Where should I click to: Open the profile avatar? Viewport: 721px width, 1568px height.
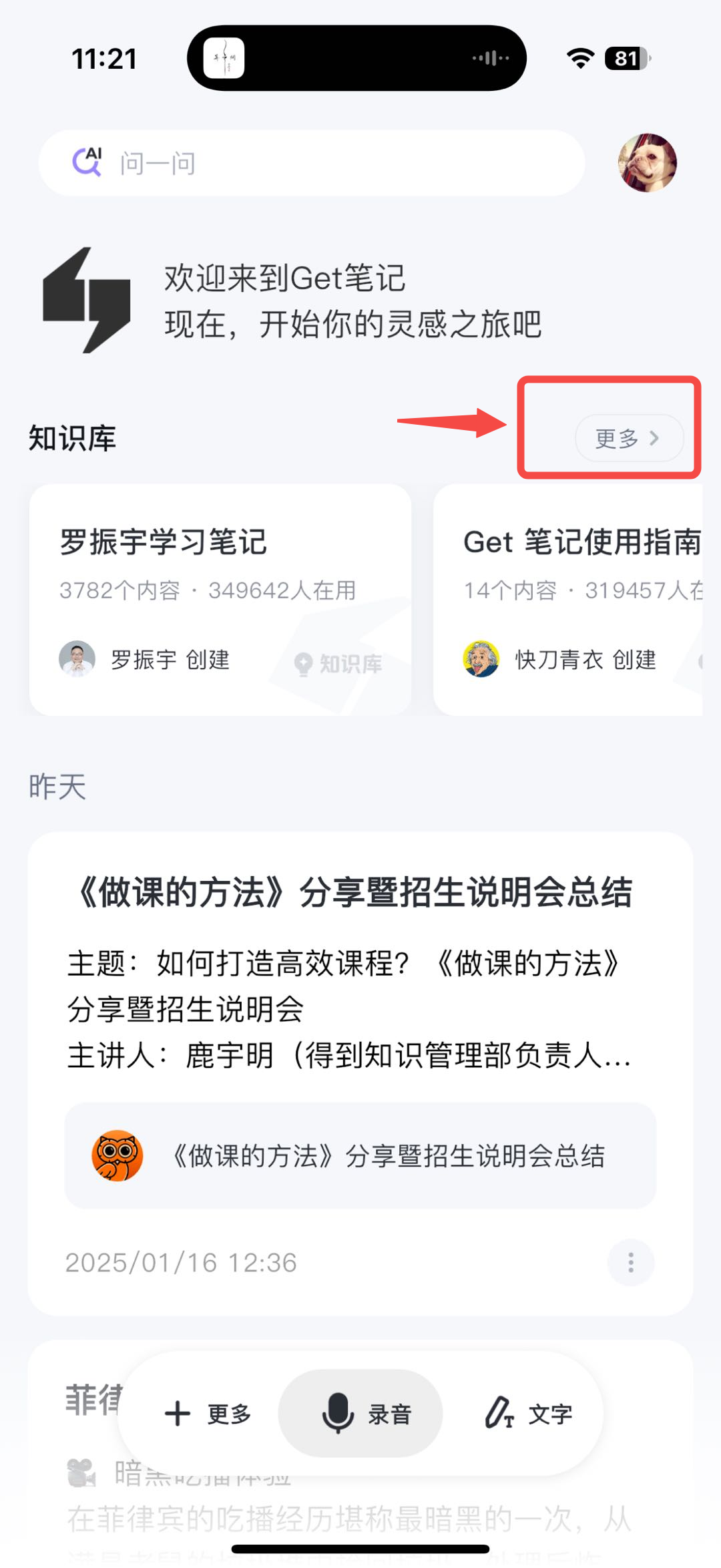click(x=647, y=163)
